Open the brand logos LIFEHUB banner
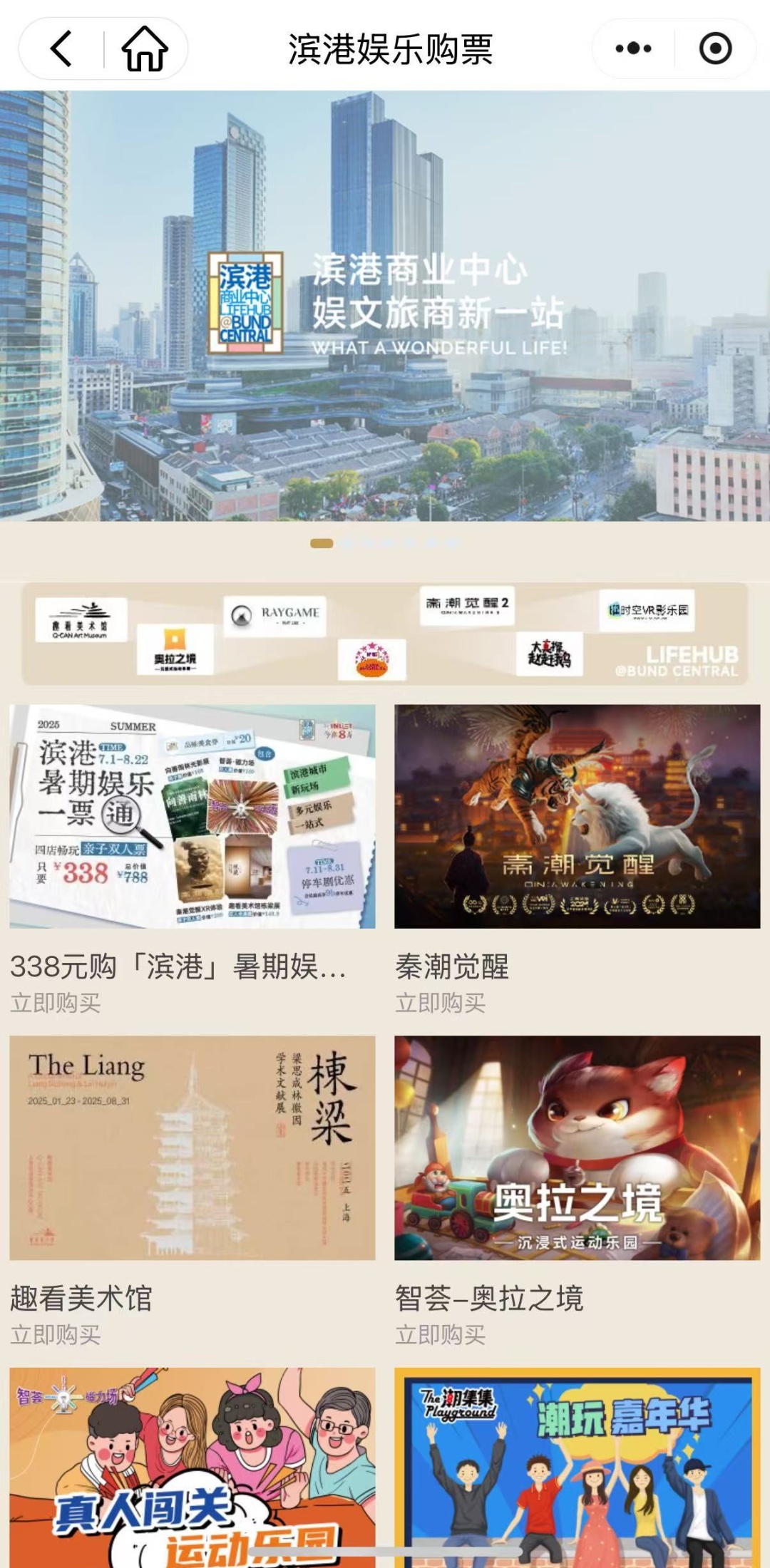 point(385,634)
